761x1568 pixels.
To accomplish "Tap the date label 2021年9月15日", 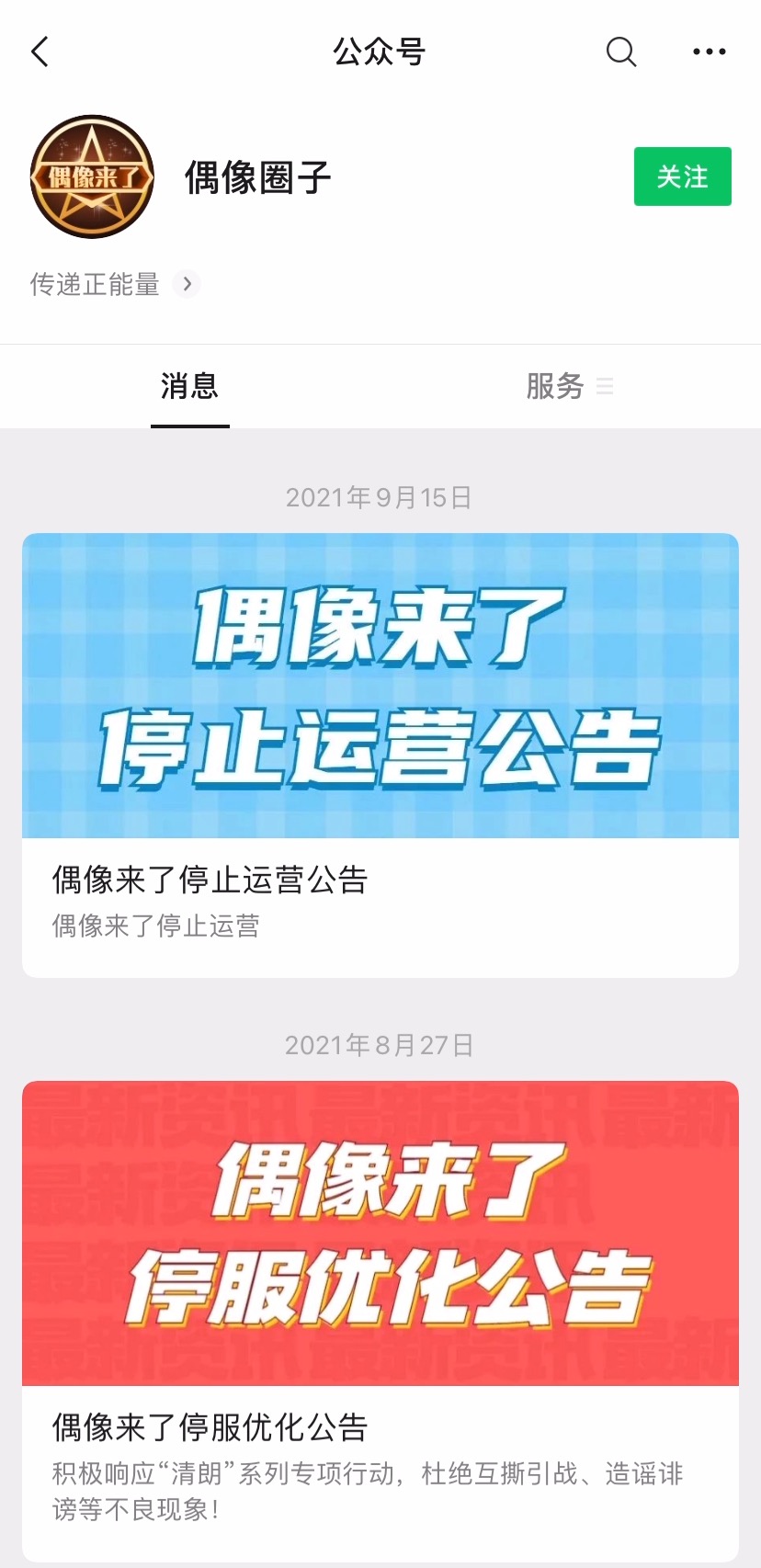I will click(x=380, y=497).
